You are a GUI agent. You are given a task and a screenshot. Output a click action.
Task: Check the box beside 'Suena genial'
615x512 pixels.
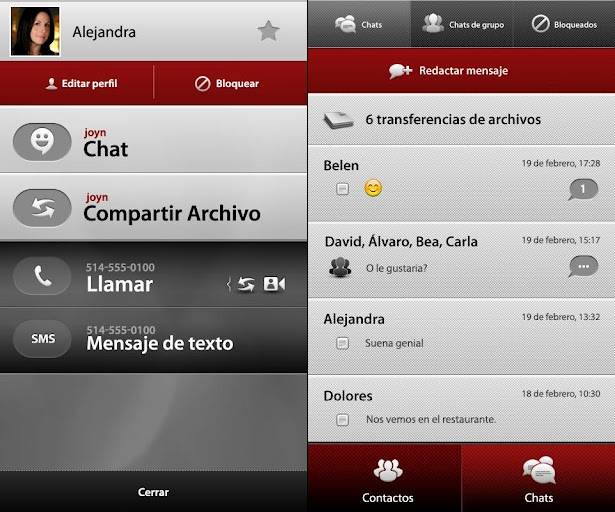pos(342,343)
